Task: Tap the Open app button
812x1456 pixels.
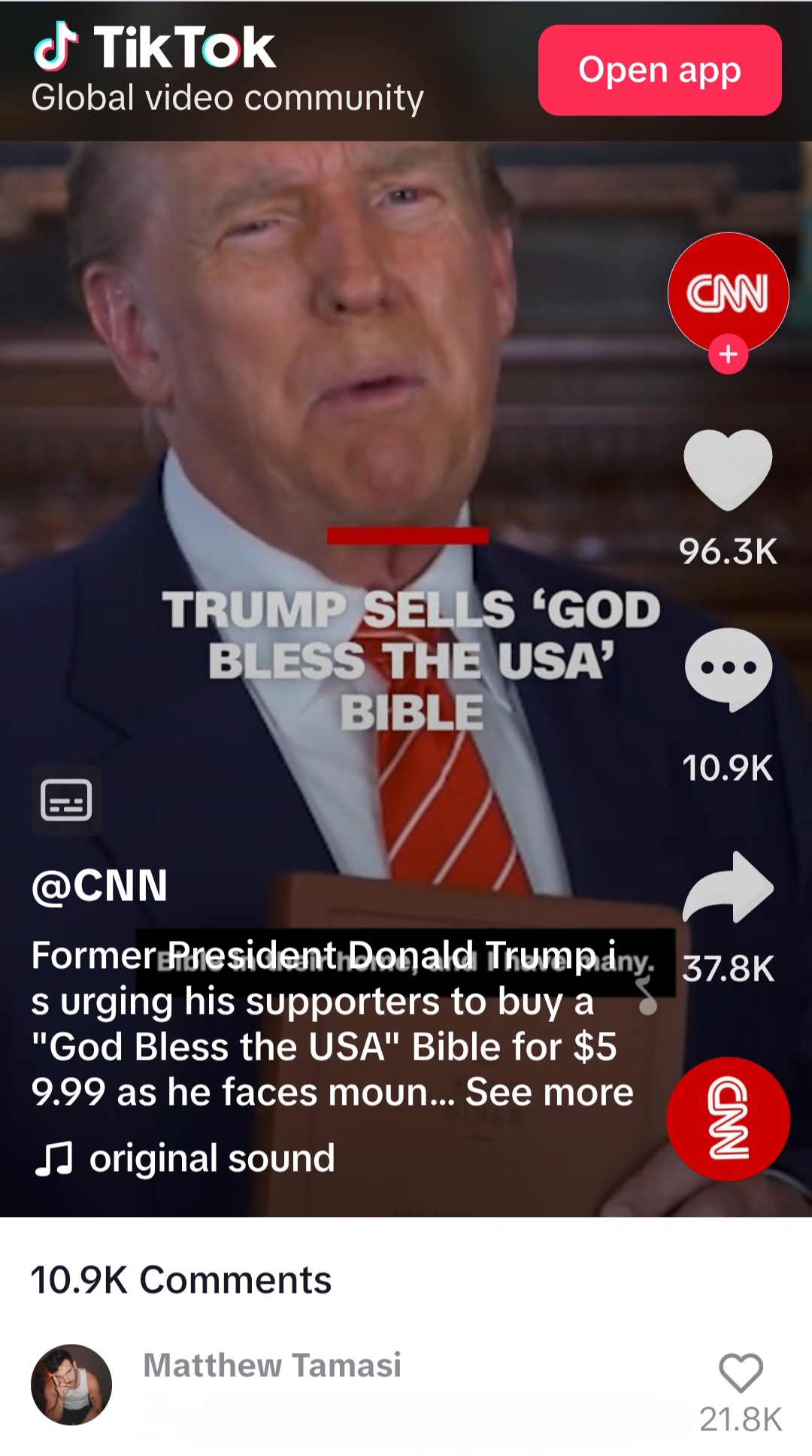Action: click(x=659, y=70)
